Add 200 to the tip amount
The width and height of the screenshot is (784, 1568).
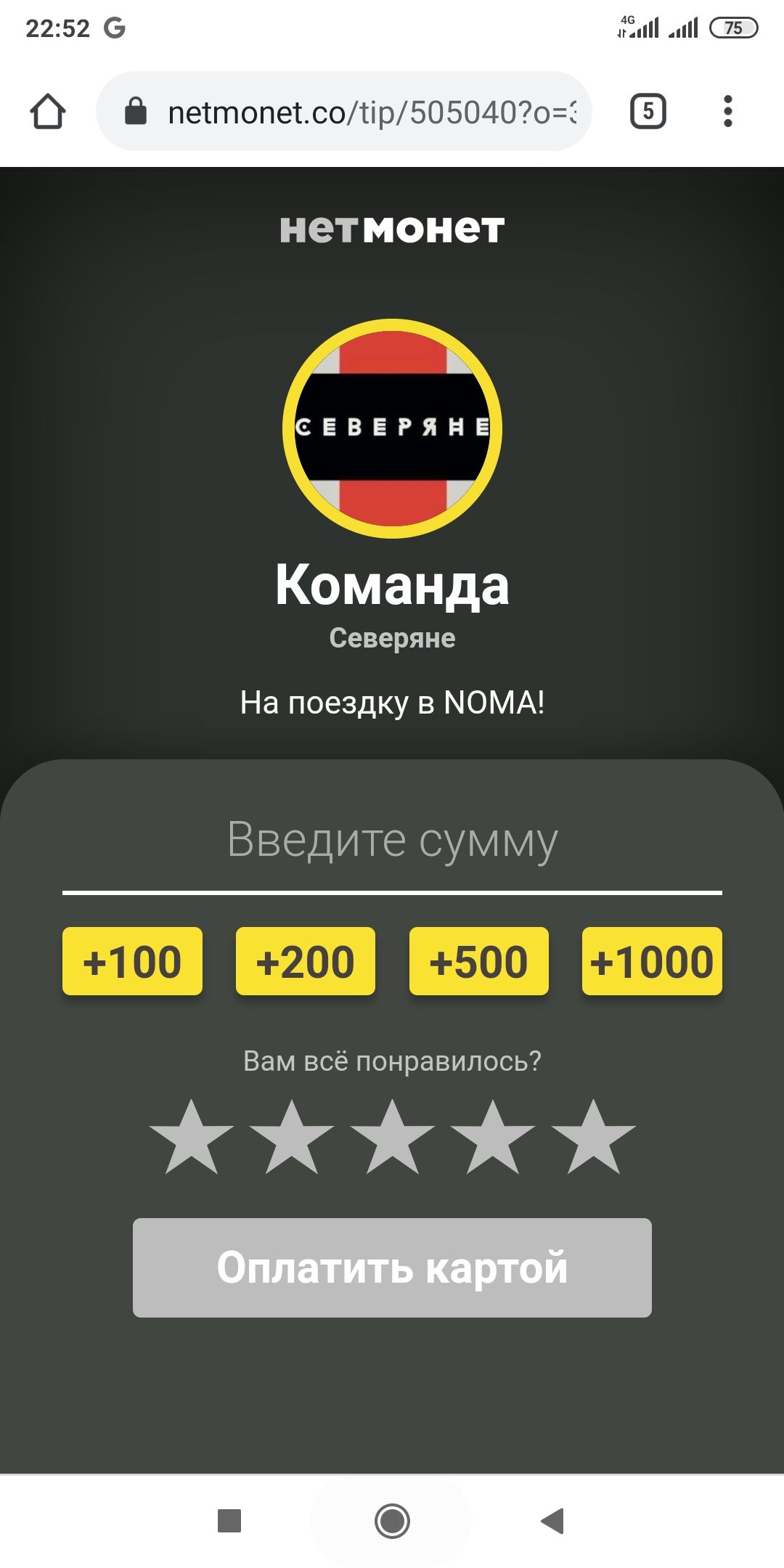305,961
